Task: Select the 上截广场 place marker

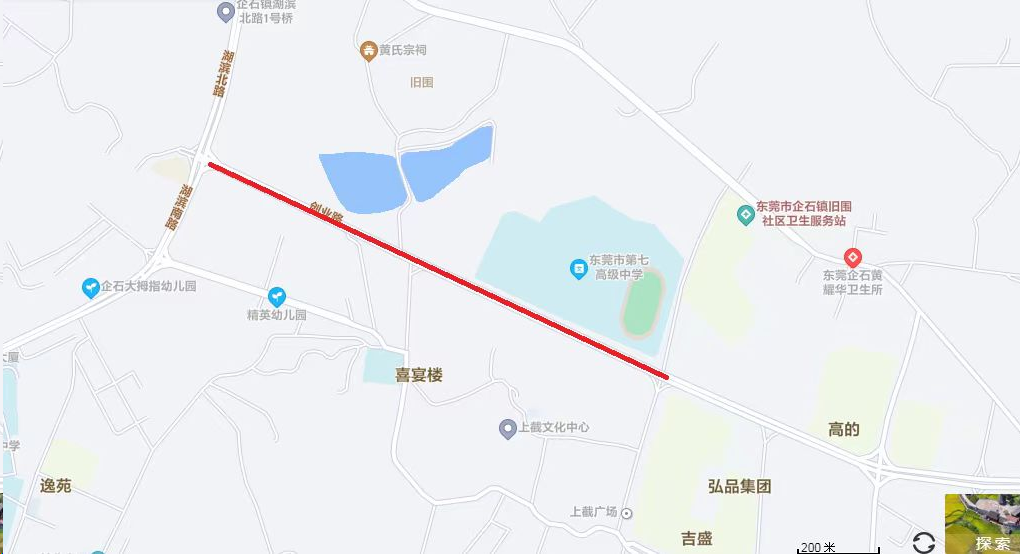Action: pyautogui.click(x=627, y=513)
